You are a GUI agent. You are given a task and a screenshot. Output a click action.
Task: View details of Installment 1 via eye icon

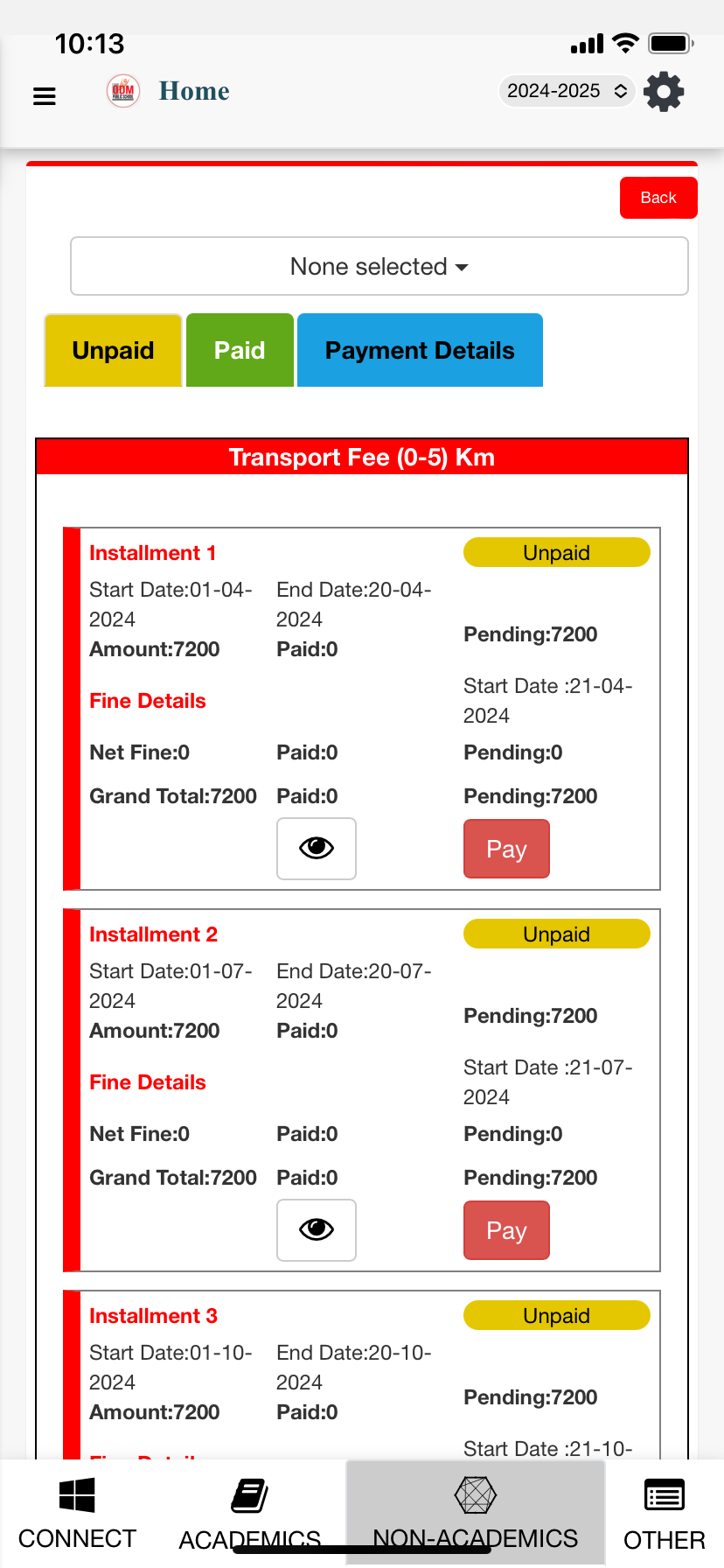pyautogui.click(x=317, y=848)
